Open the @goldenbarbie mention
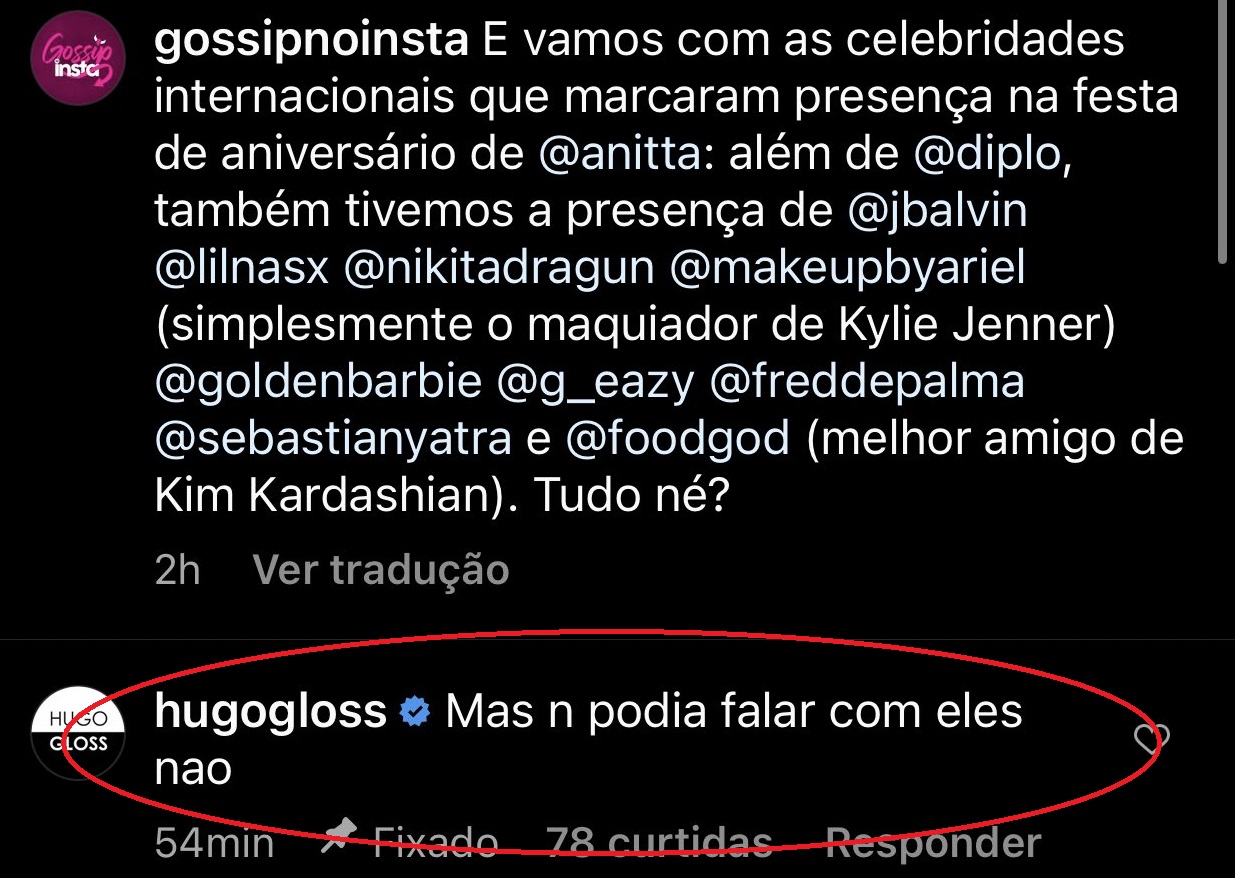The image size is (1235, 878). click(318, 383)
